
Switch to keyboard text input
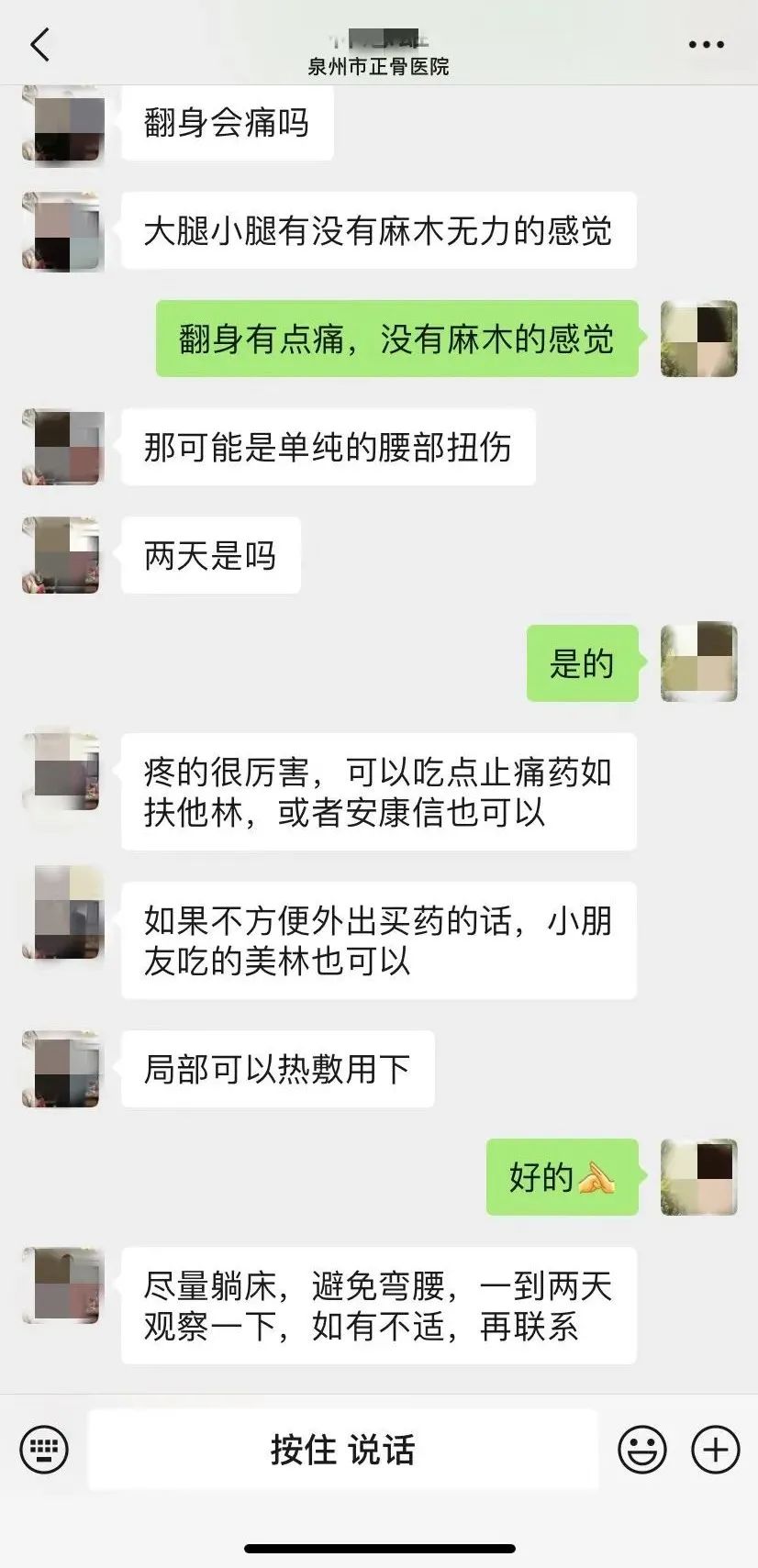[44, 1450]
